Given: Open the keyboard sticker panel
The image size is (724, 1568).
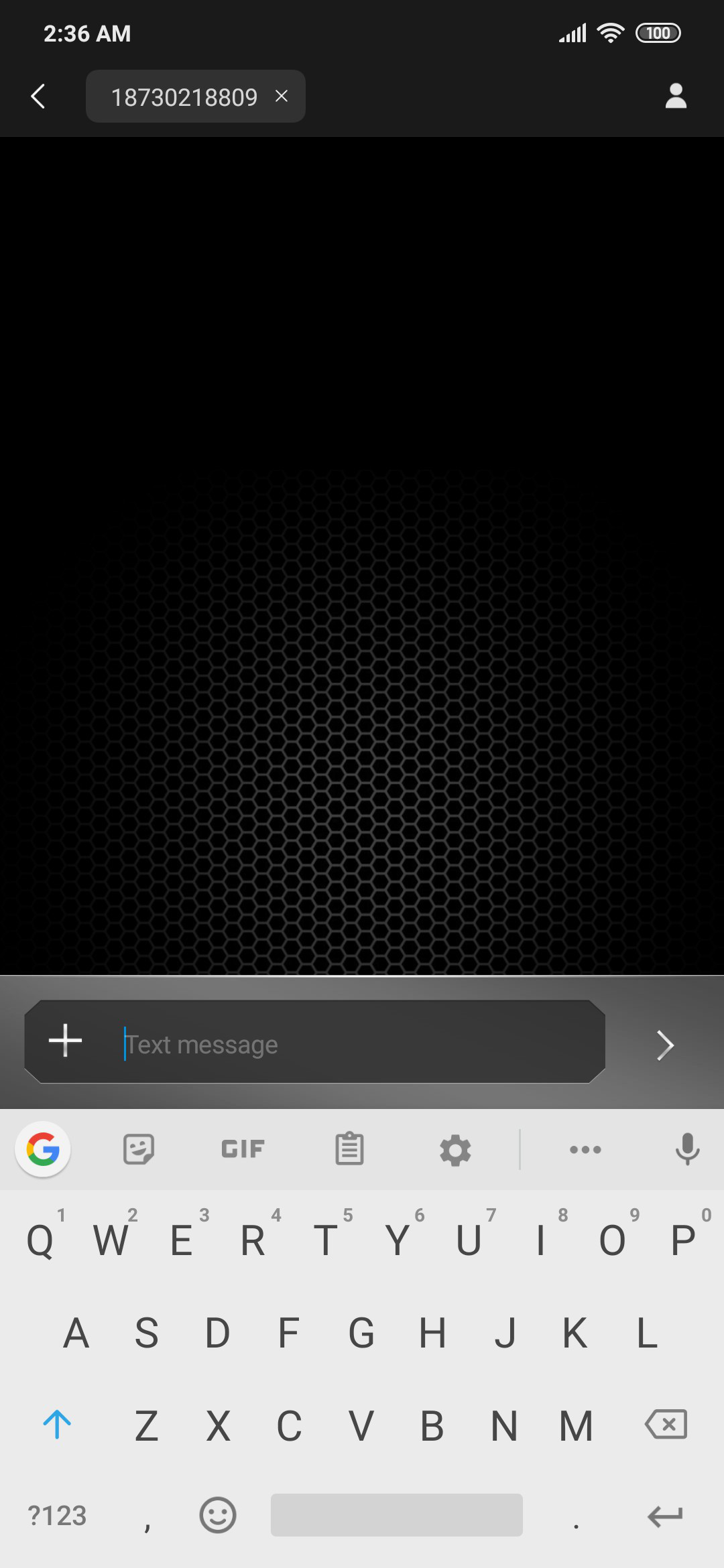Looking at the screenshot, I should click(139, 1149).
